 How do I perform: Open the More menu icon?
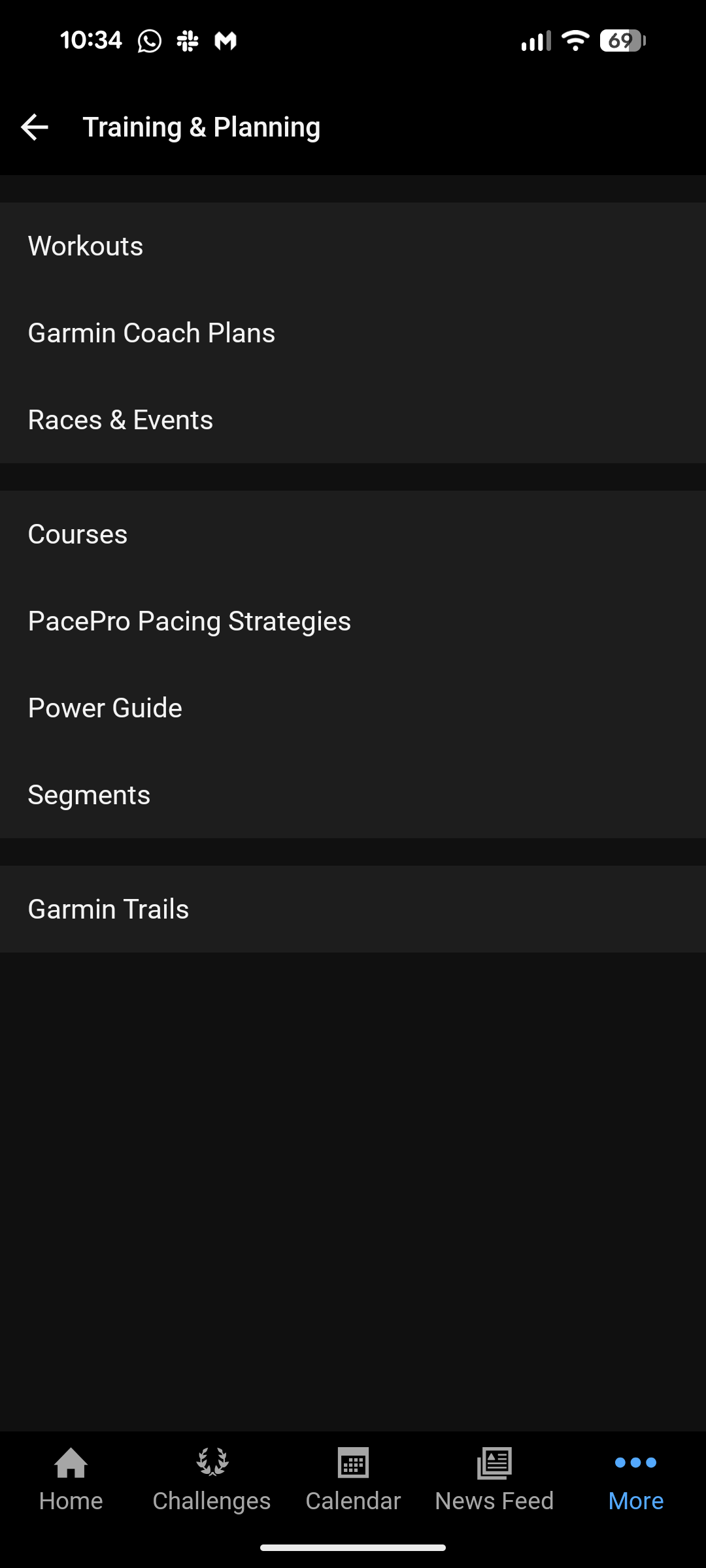pos(635,1463)
